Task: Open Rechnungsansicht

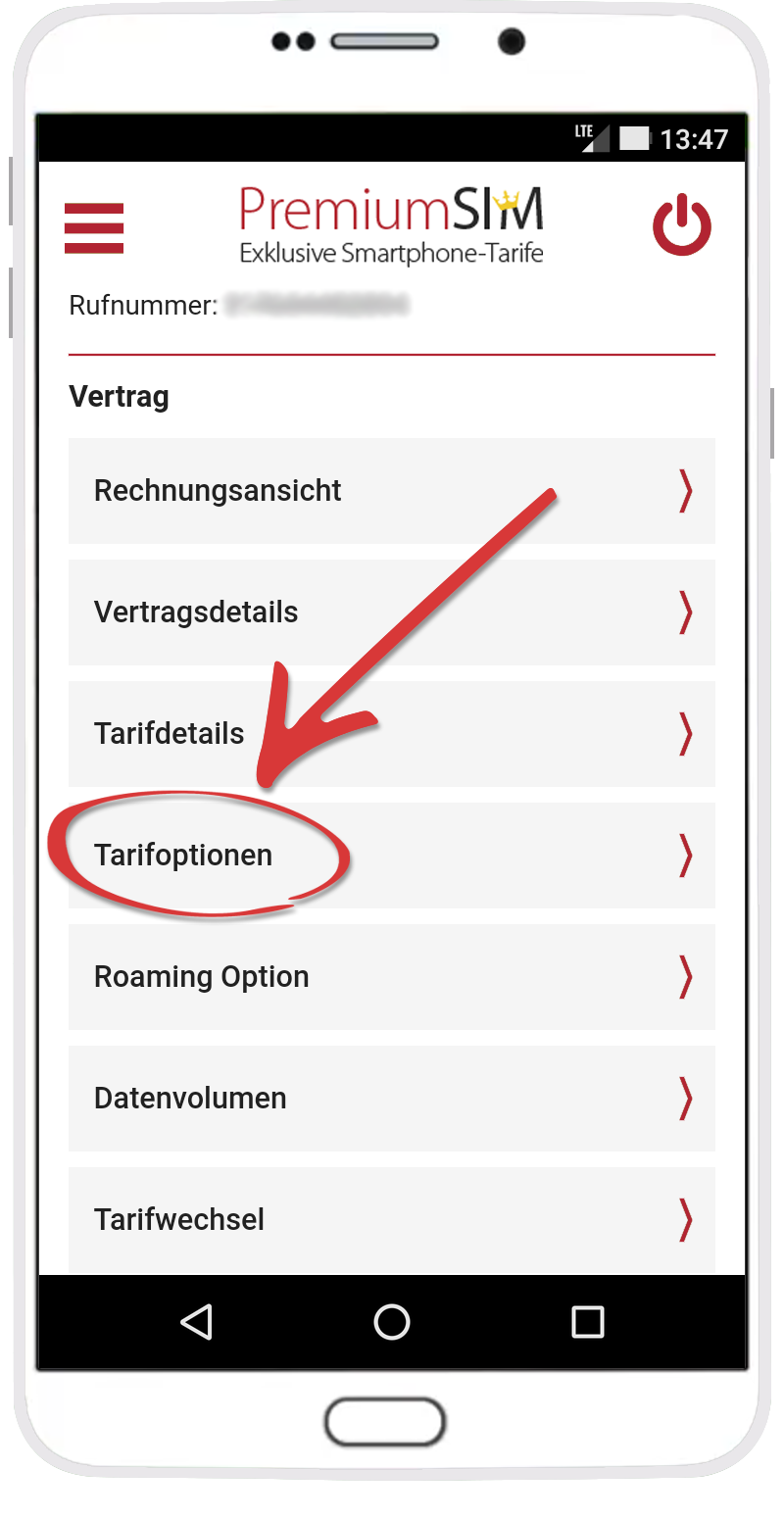Action: 392,491
